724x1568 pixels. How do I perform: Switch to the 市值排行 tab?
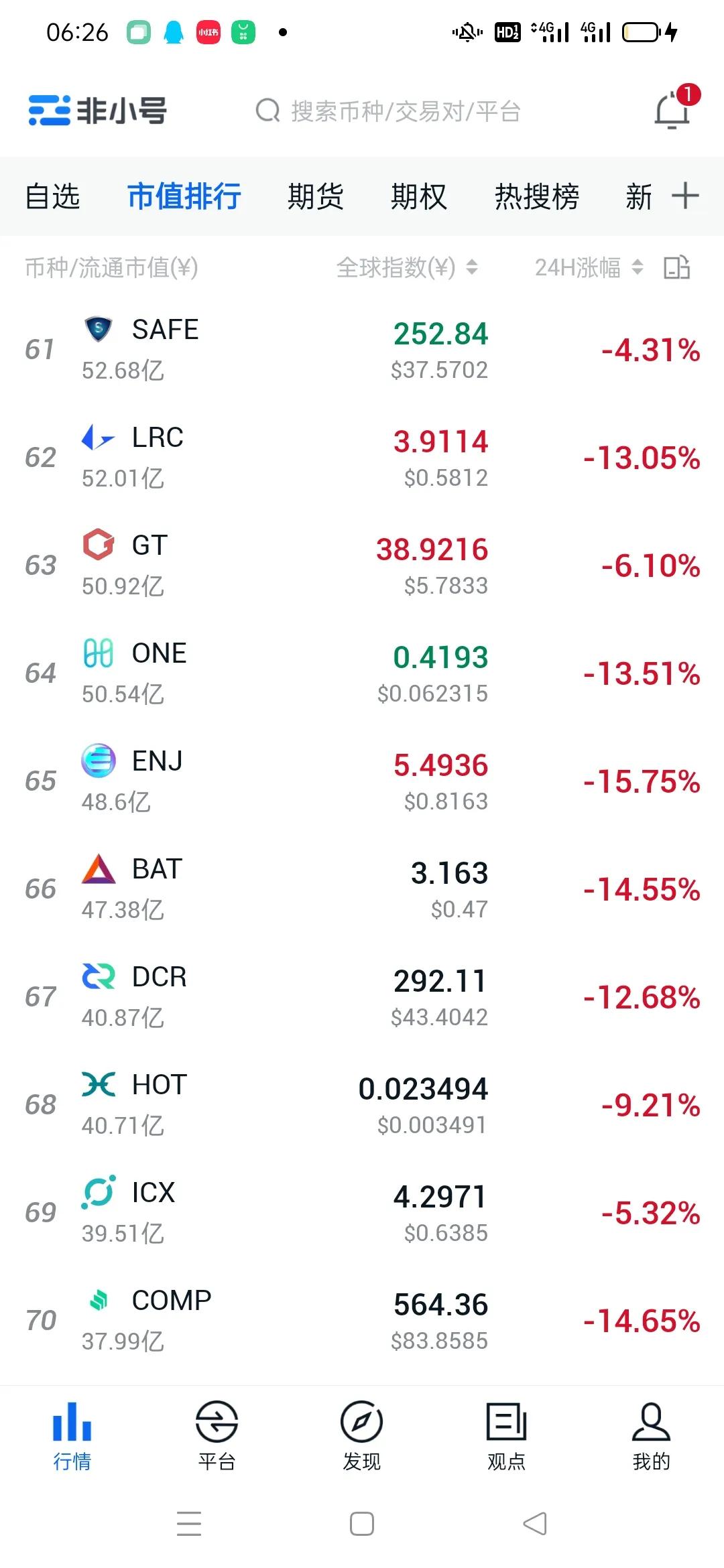pos(184,196)
